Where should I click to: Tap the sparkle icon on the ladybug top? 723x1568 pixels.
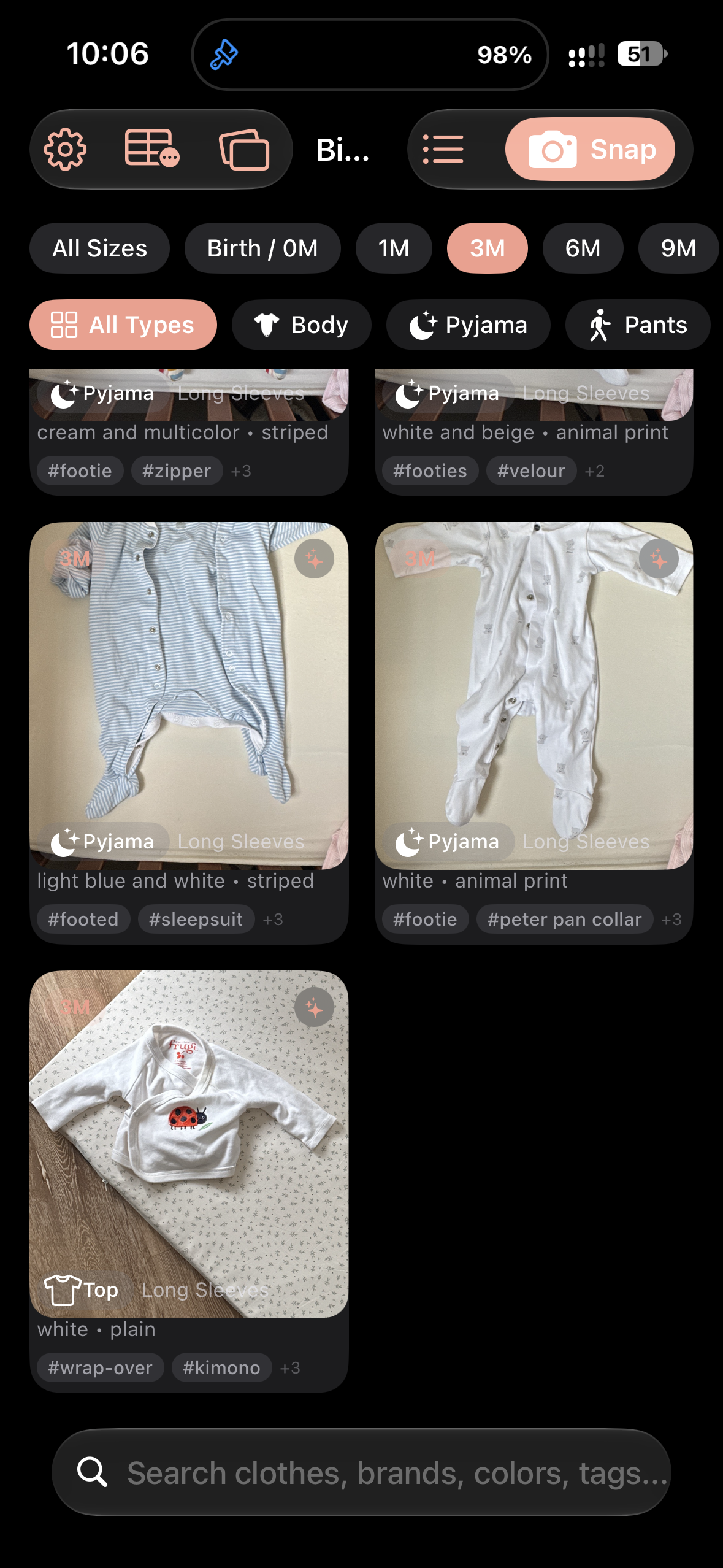pyautogui.click(x=314, y=1007)
